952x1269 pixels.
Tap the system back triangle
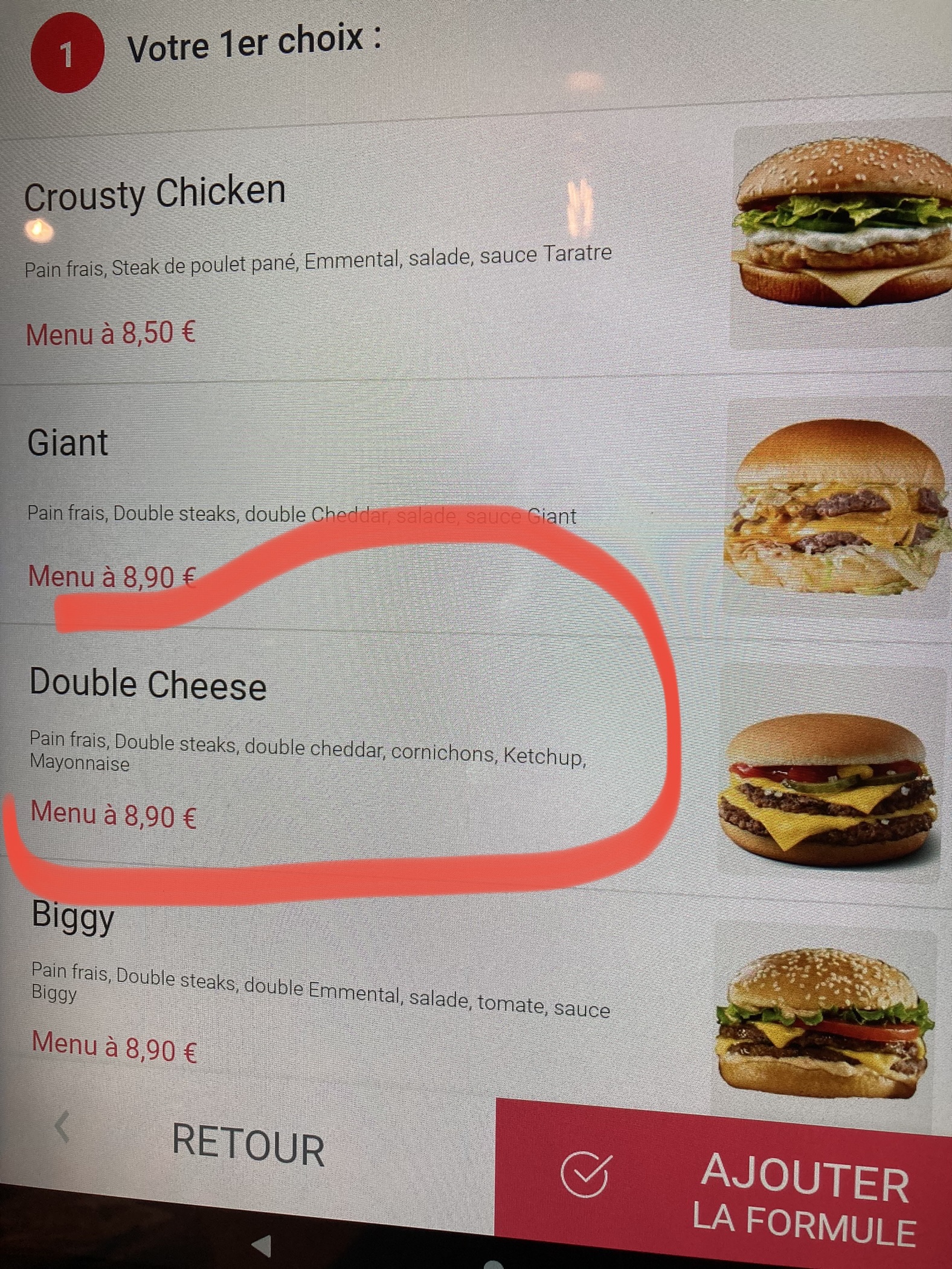[262, 1245]
